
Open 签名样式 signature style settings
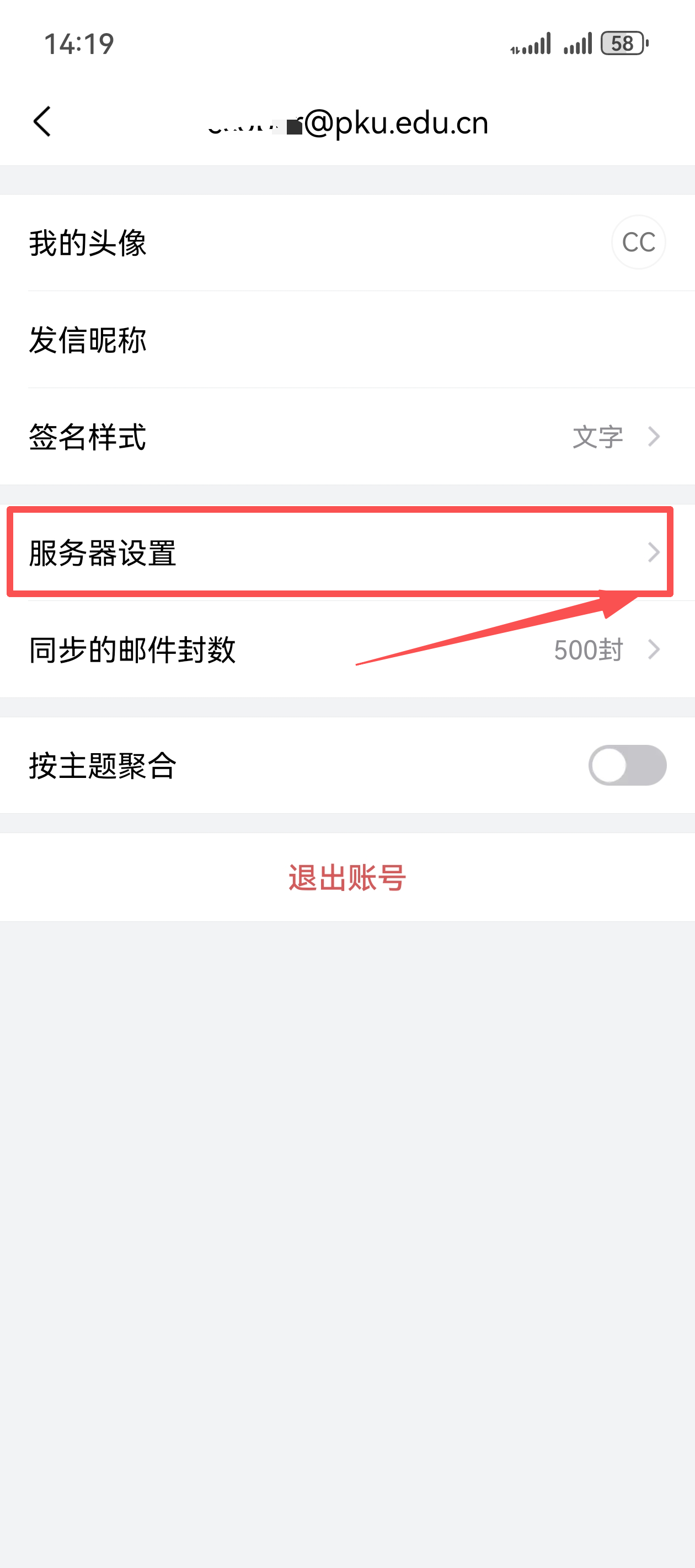pyautogui.click(x=347, y=437)
